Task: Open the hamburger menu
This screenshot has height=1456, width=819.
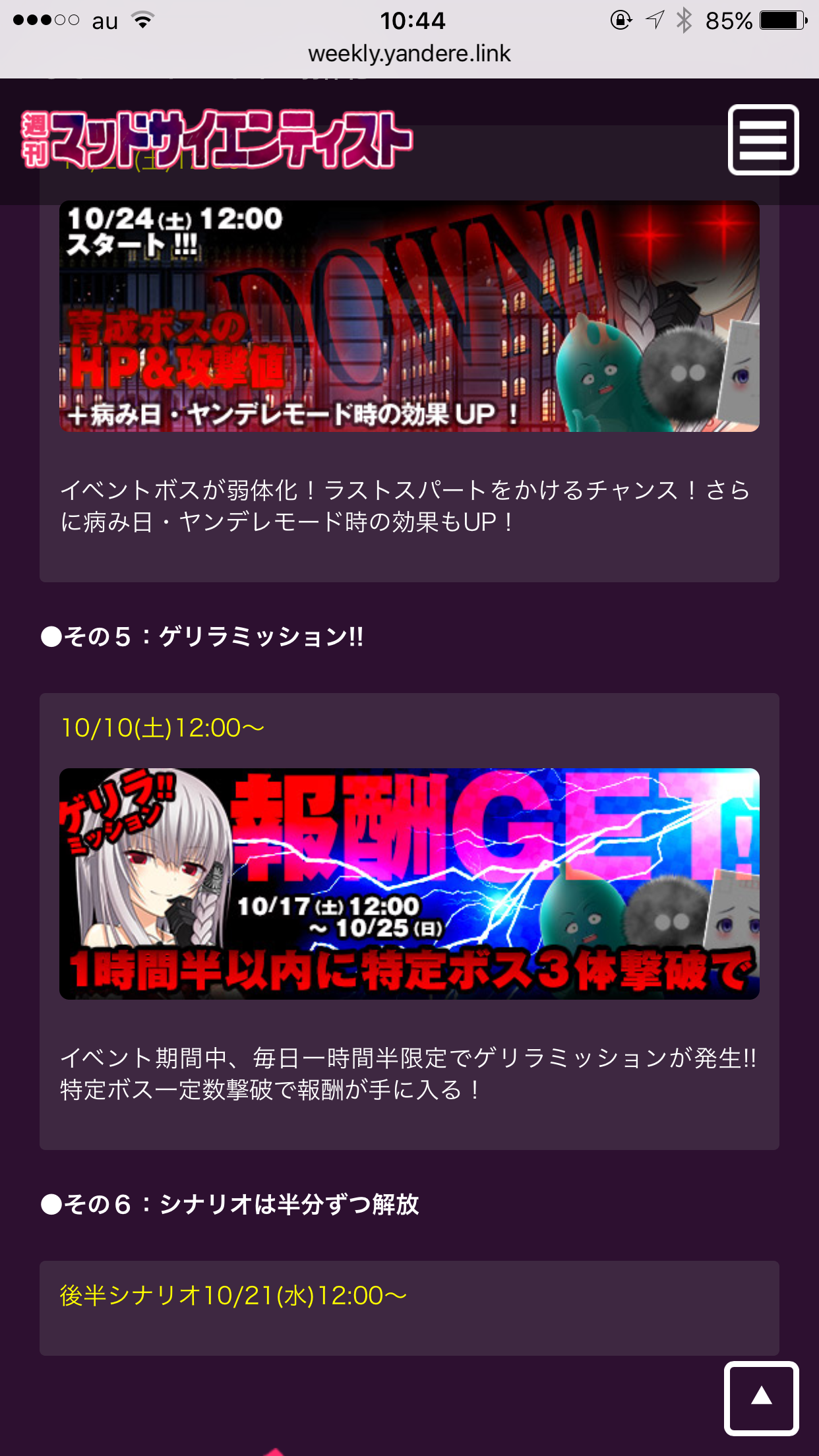Action: point(763,140)
